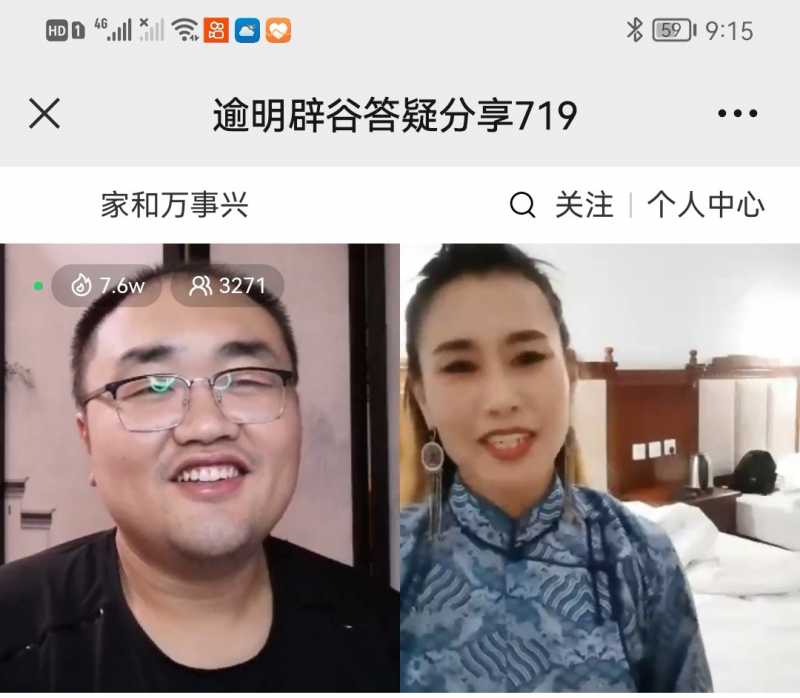800x698 pixels.
Task: Open the 家和万事兴 channel name
Action: coord(174,206)
